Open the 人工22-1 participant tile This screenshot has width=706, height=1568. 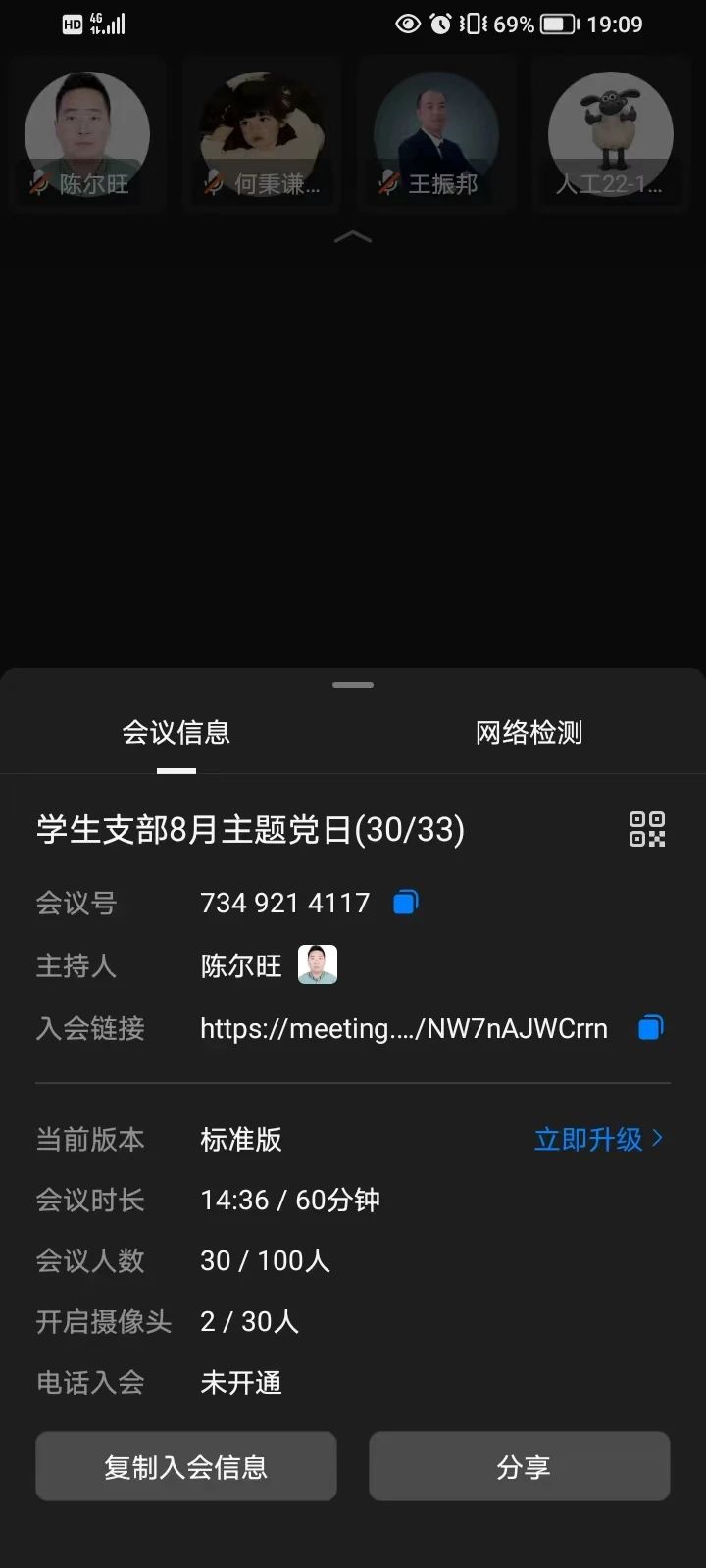click(x=611, y=135)
